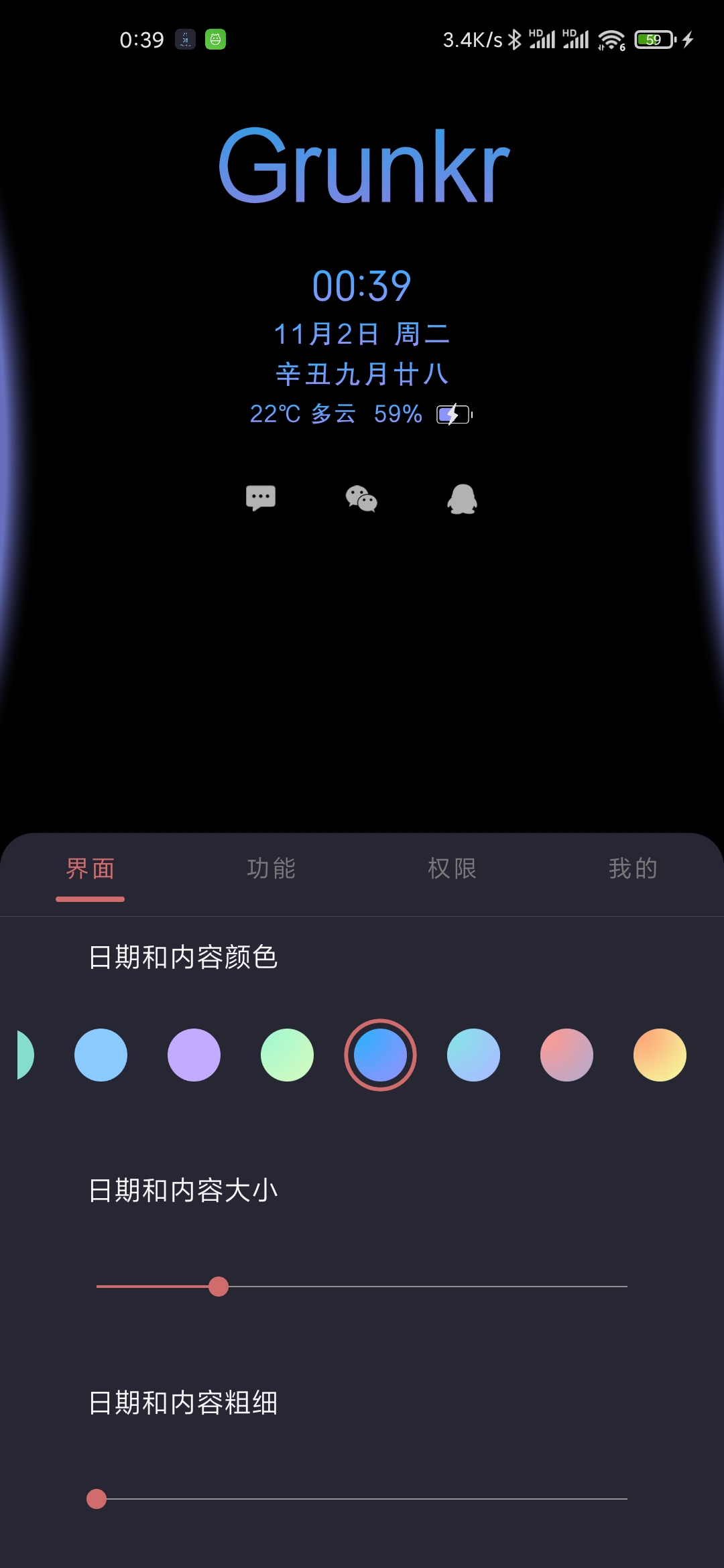Tap the green robot icon in the status bar
724x1568 pixels.
[216, 40]
